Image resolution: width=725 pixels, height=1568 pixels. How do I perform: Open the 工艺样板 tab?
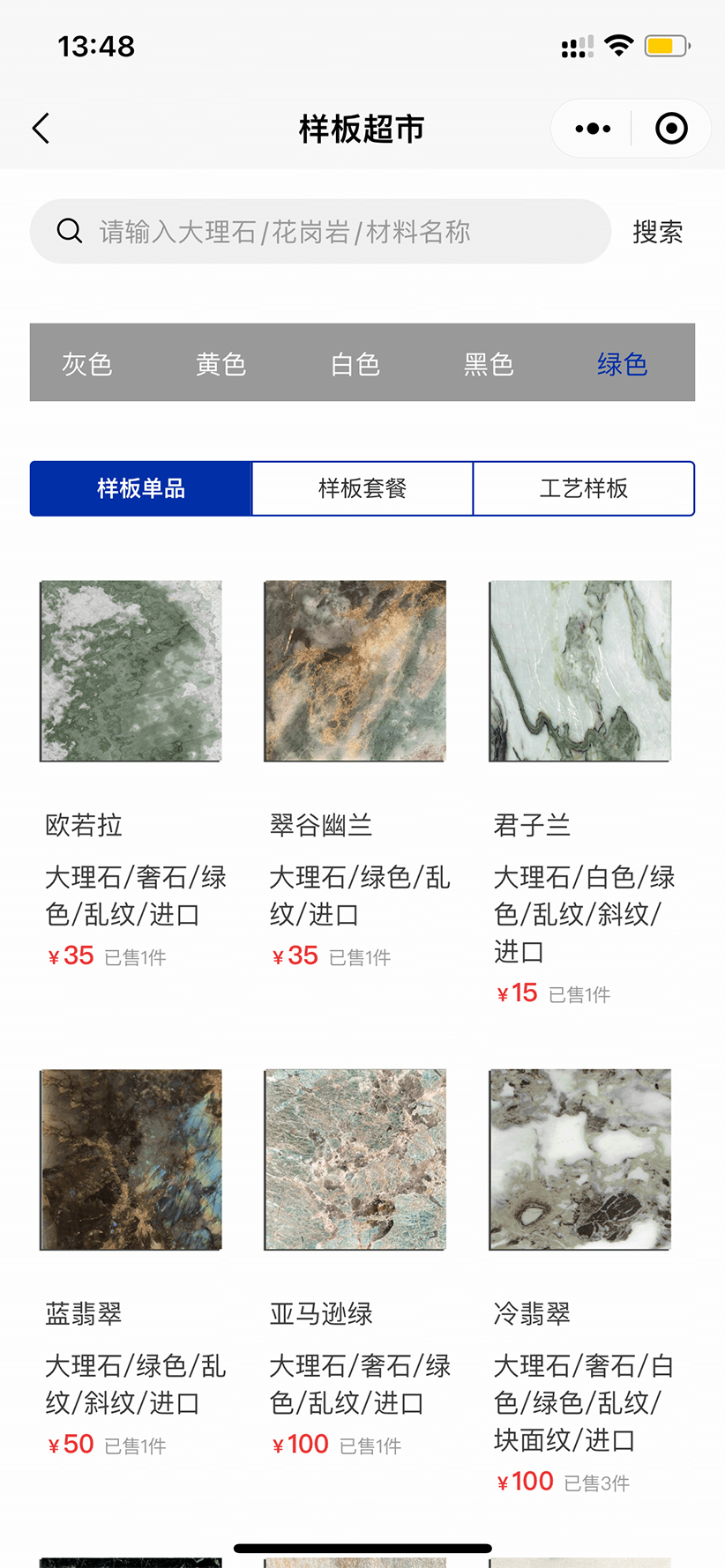[x=584, y=488]
